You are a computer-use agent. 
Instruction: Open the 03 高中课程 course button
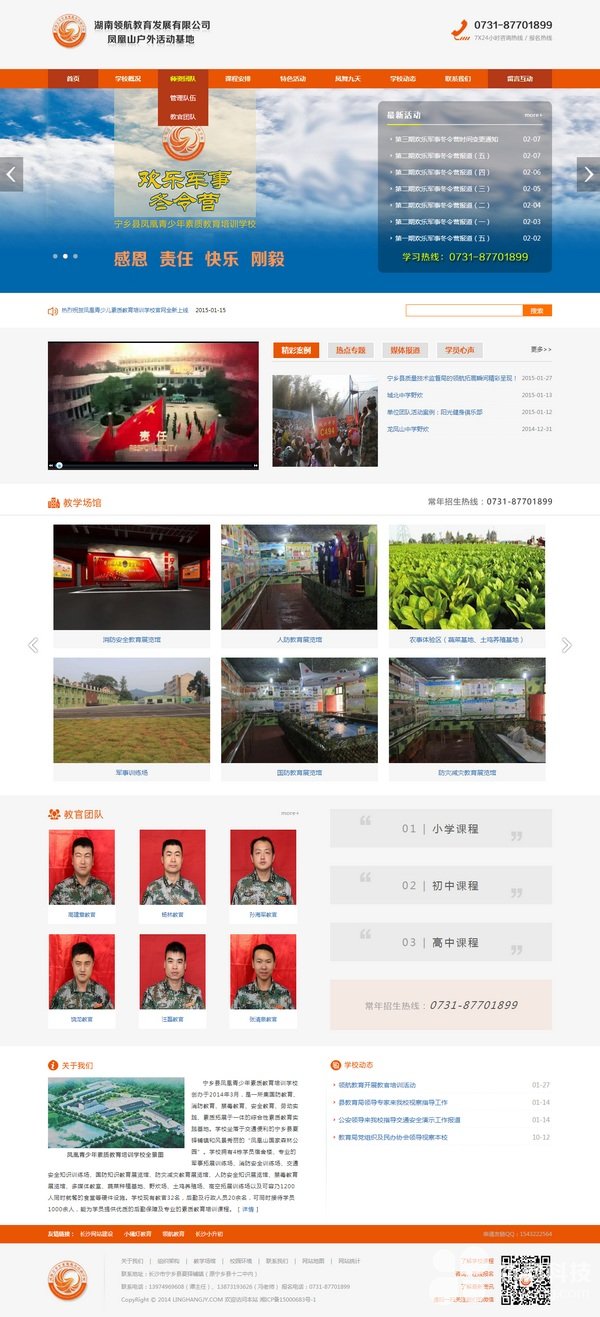[x=441, y=942]
